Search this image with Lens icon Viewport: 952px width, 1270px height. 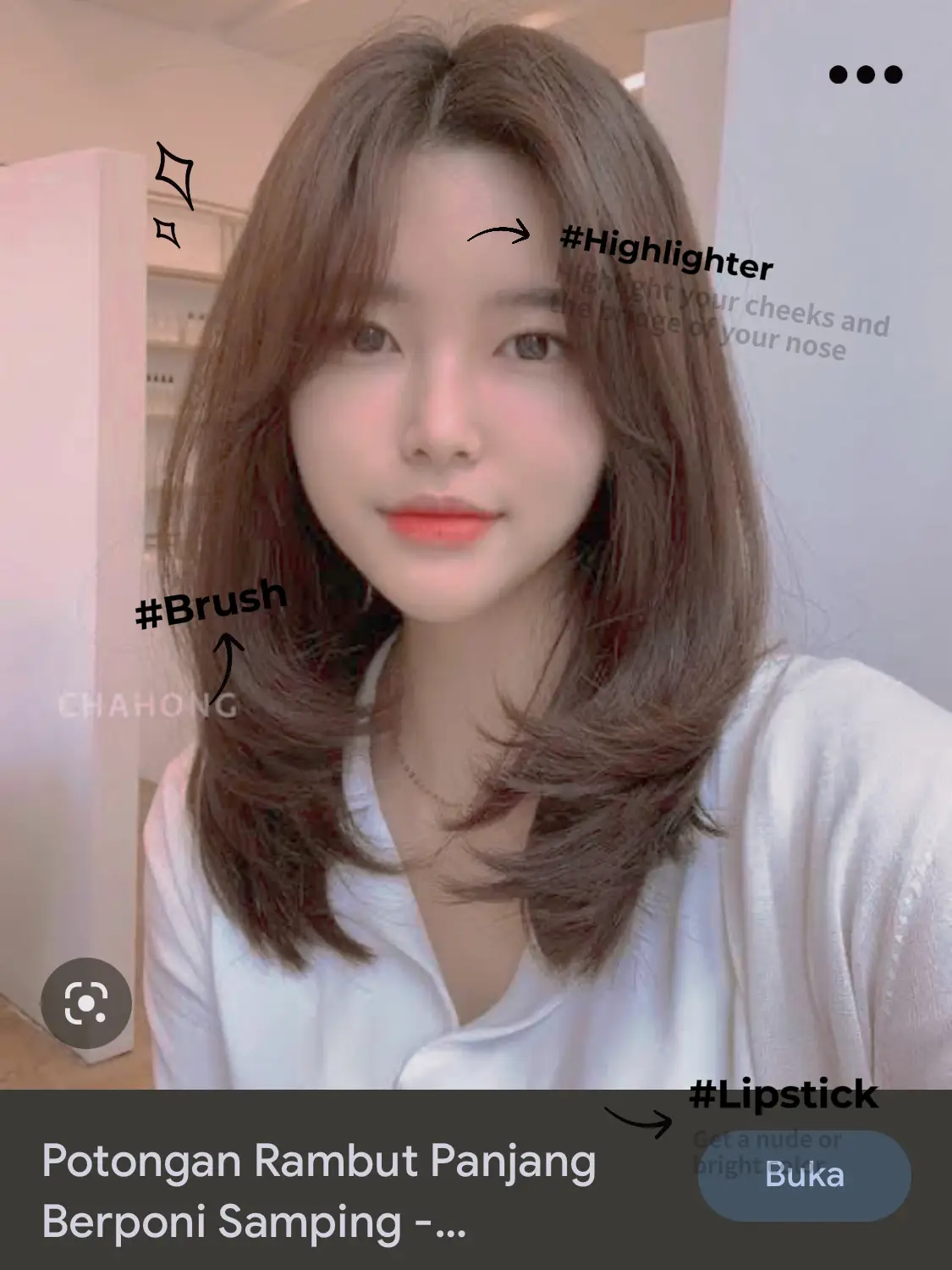click(86, 1003)
